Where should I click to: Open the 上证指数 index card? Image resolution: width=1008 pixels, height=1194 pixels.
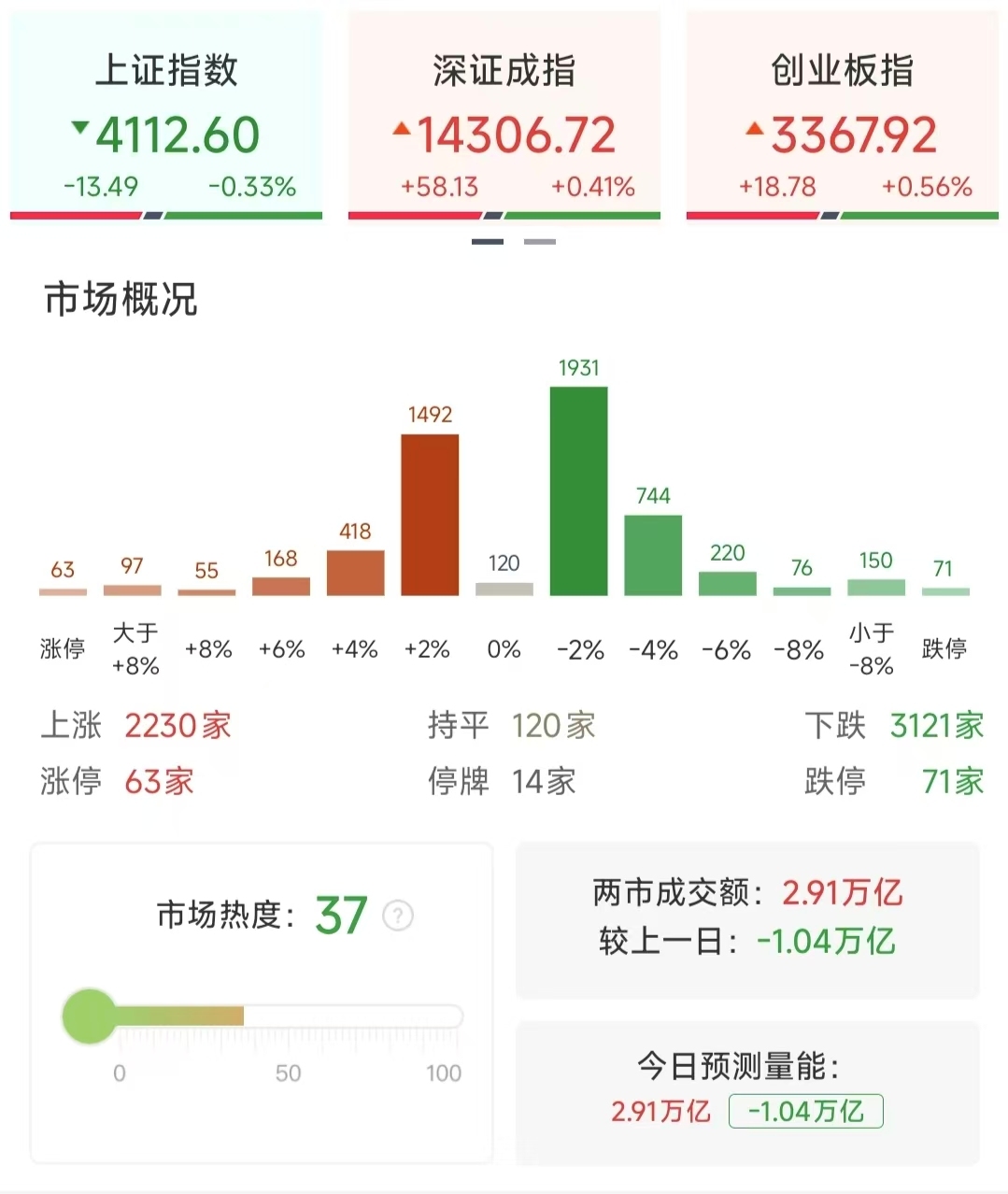[x=166, y=112]
